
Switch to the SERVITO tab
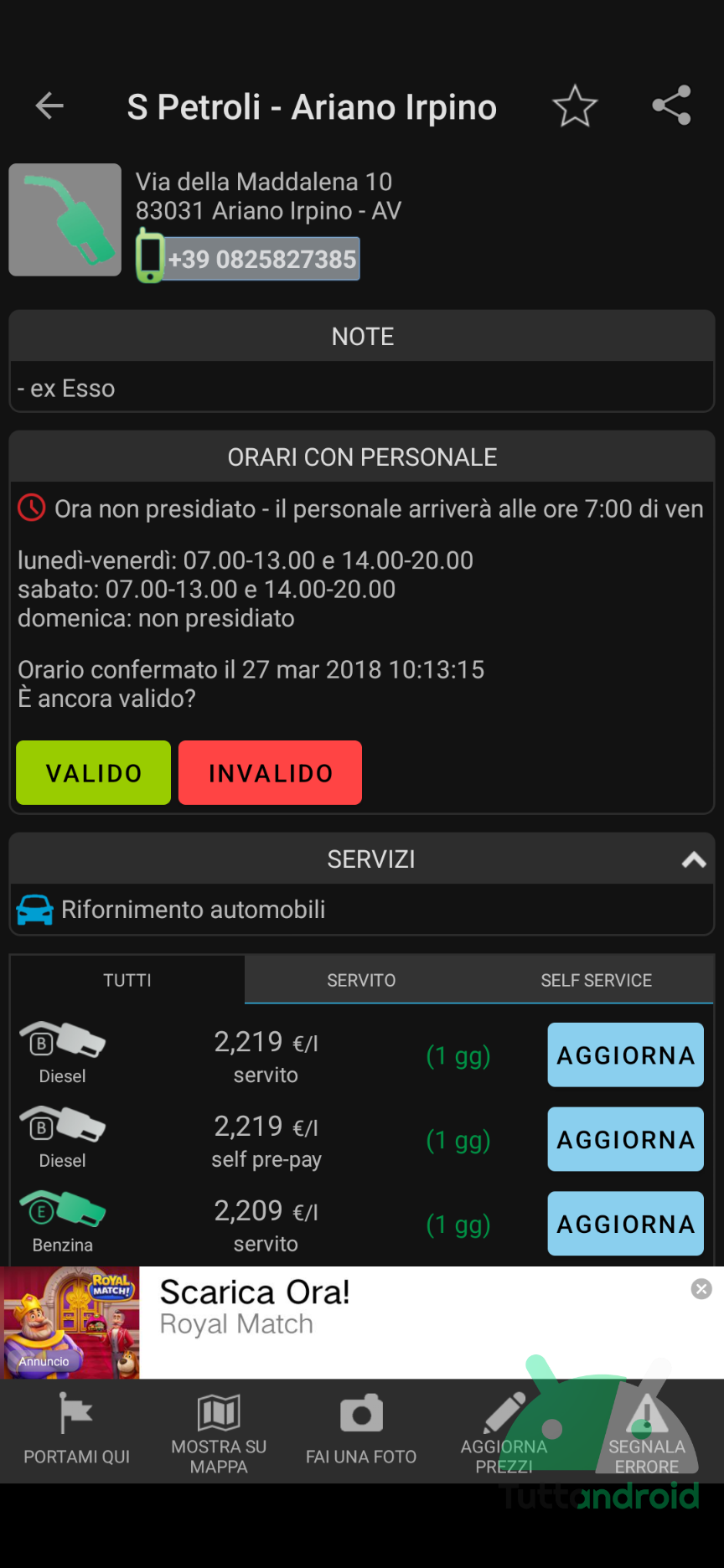tap(361, 980)
